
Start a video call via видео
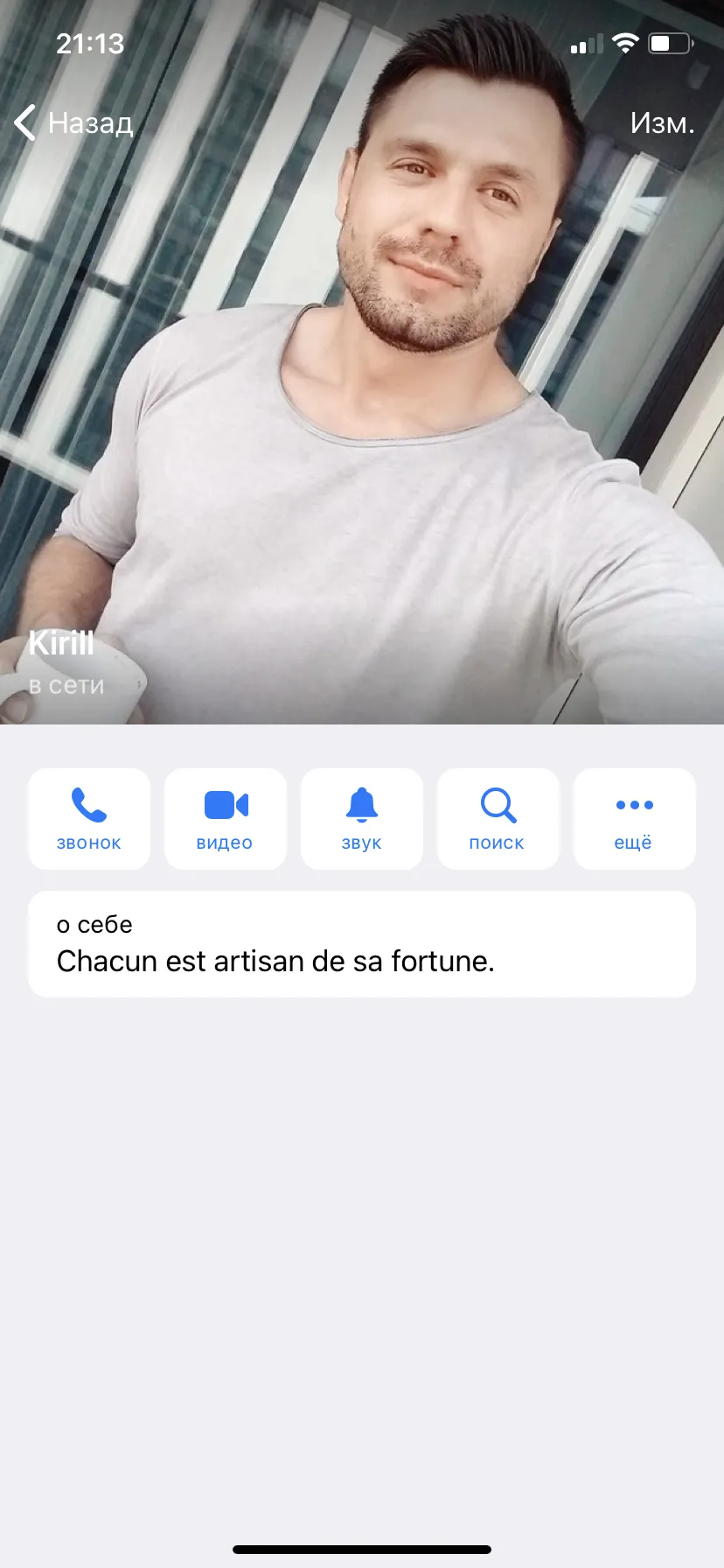pyautogui.click(x=226, y=819)
